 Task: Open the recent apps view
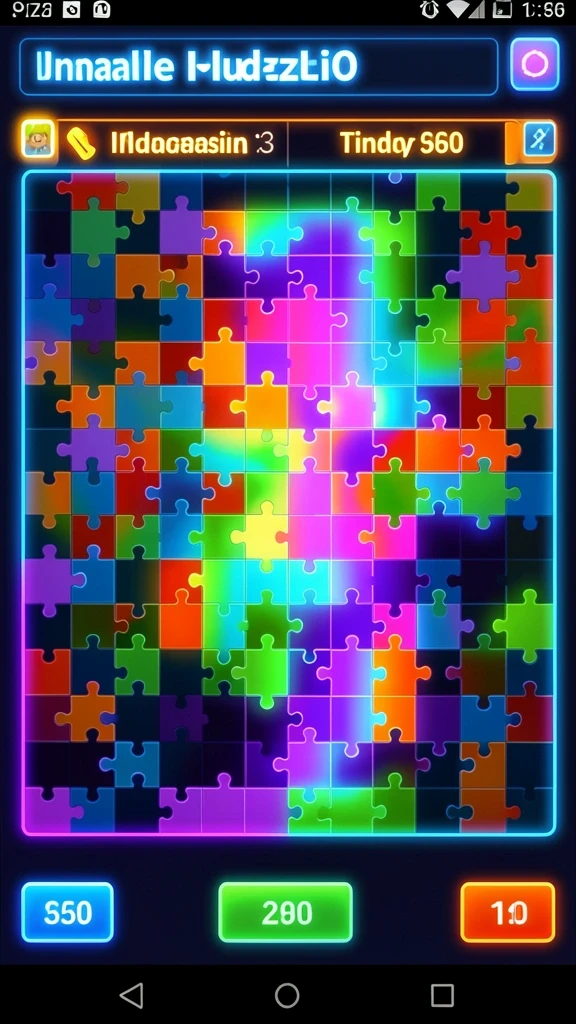click(x=442, y=995)
